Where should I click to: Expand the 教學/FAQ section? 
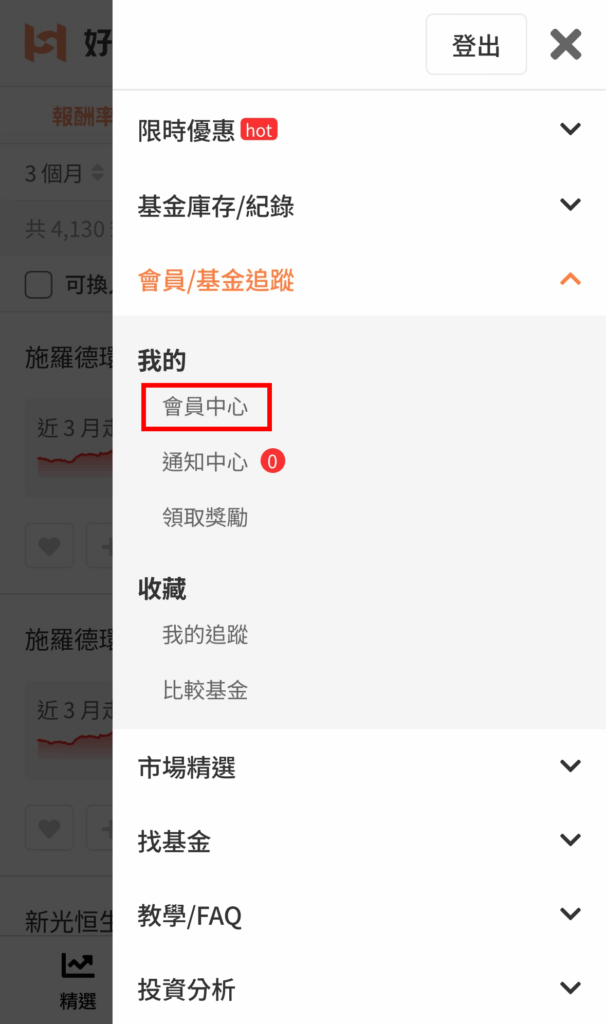point(359,915)
